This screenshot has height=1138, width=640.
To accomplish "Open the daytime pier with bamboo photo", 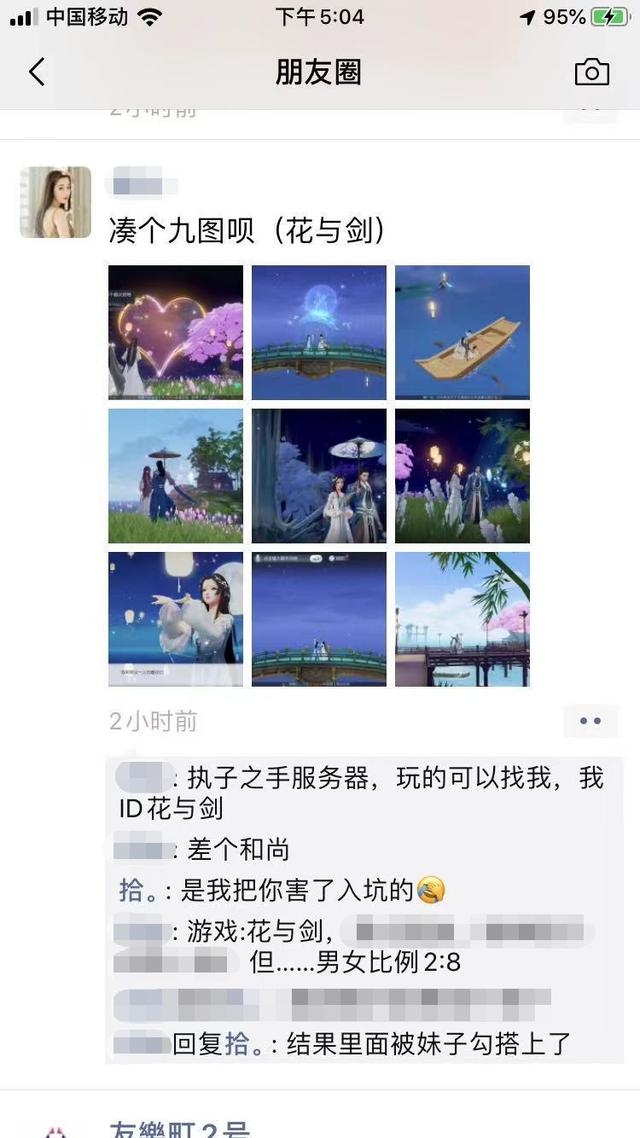I will 462,619.
